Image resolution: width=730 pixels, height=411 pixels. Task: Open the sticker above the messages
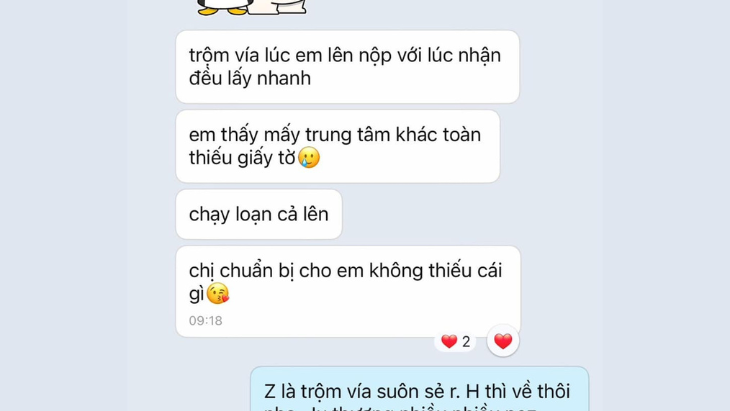pos(251,8)
